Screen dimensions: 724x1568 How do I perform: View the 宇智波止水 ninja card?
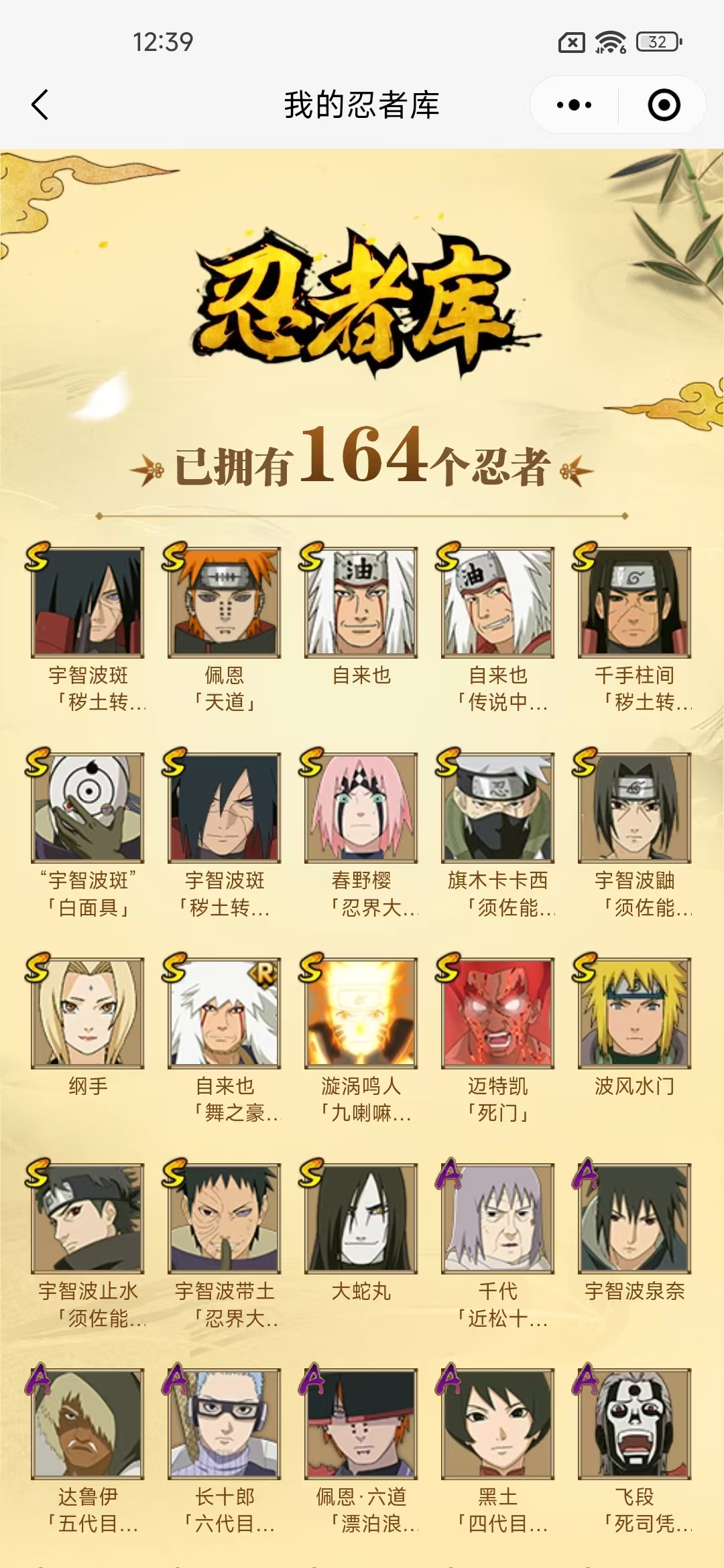(x=88, y=1218)
